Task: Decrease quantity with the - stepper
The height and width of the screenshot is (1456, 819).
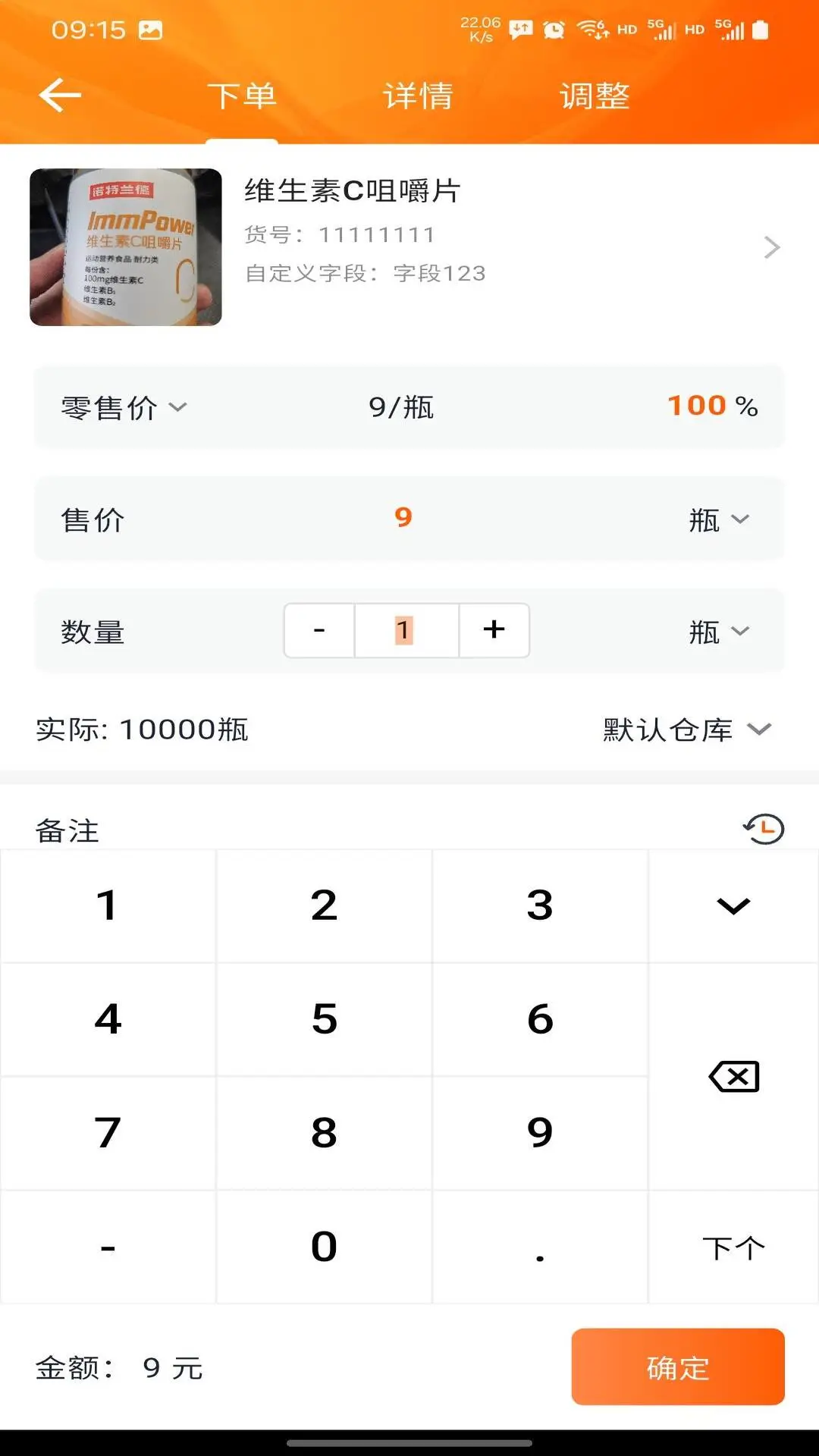Action: click(x=319, y=629)
